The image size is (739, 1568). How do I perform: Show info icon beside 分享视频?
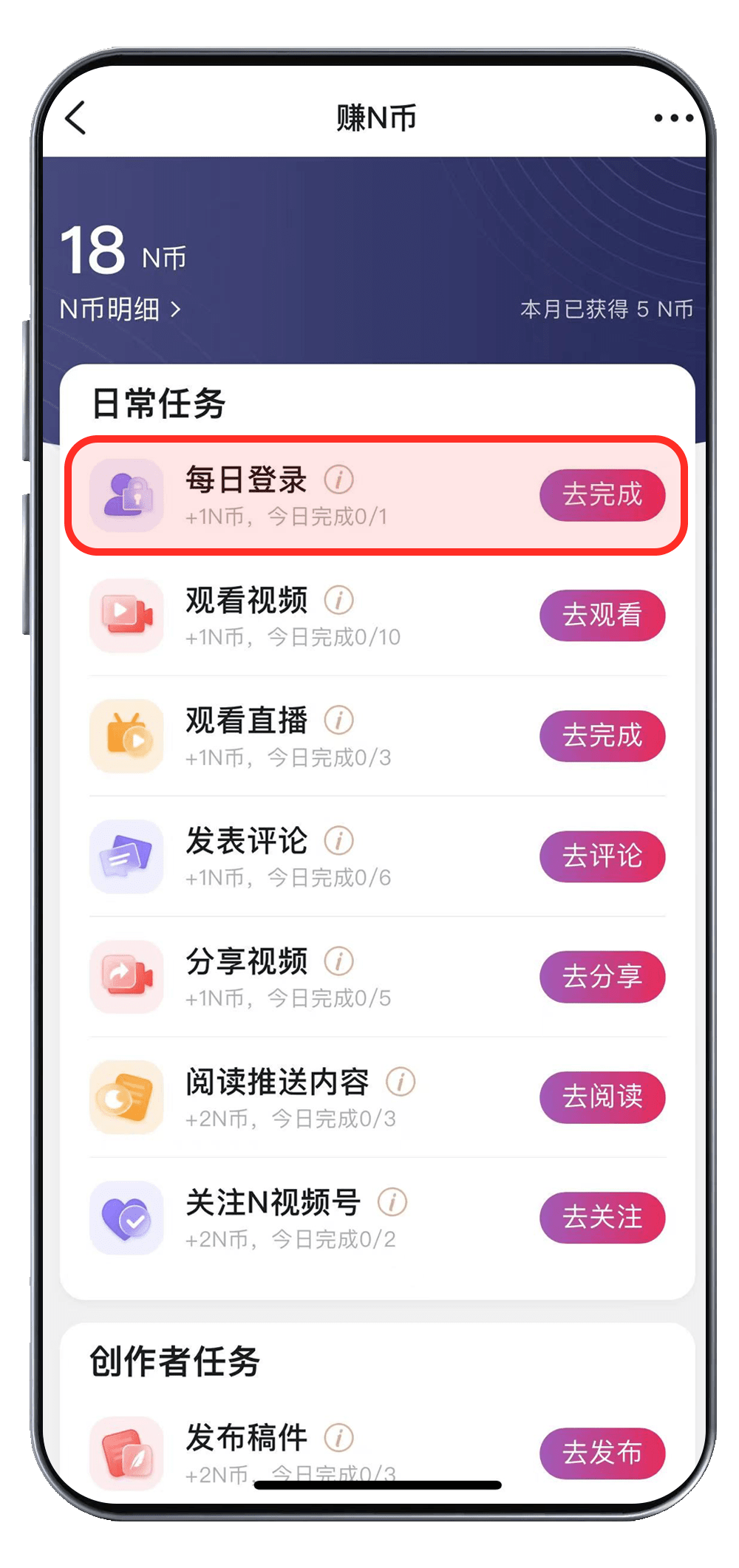(x=339, y=961)
